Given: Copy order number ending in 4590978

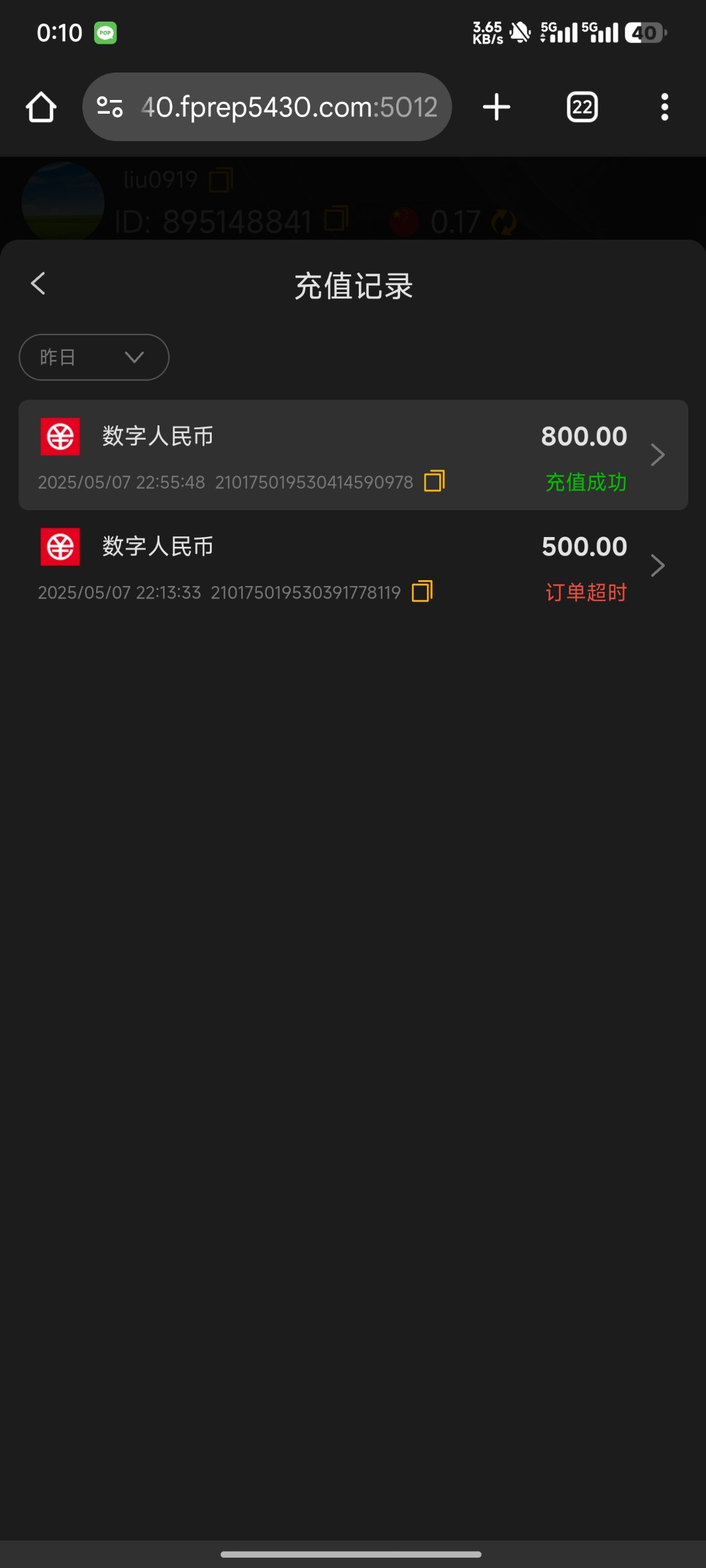Looking at the screenshot, I should coord(434,482).
